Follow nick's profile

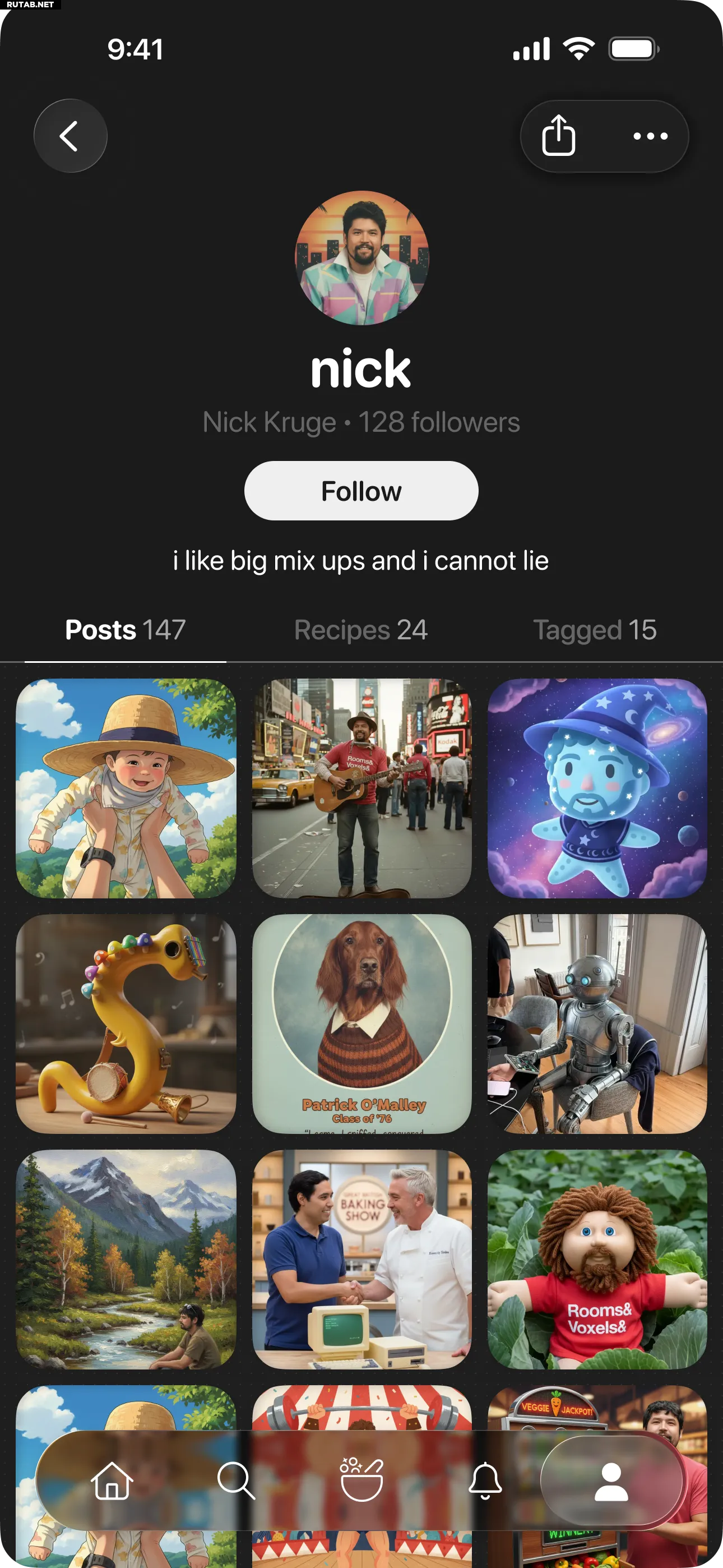[361, 491]
